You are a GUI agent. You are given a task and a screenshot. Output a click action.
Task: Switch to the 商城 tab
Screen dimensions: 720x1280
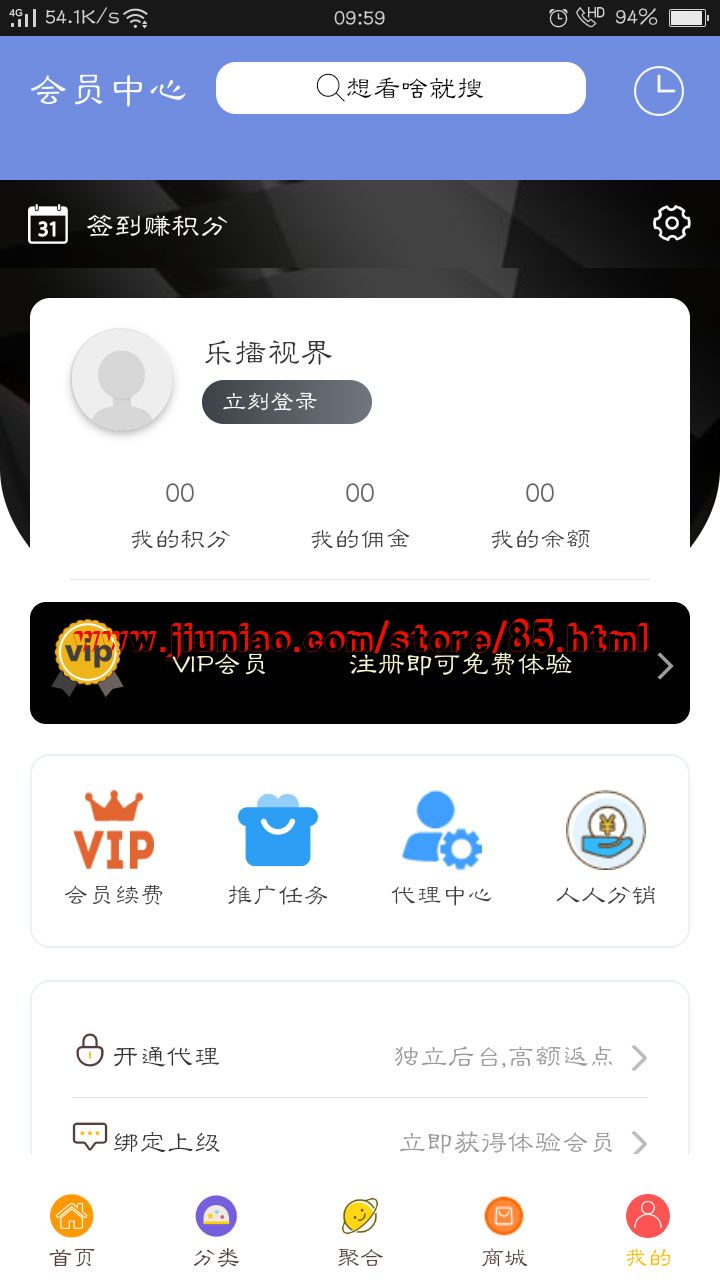pyautogui.click(x=504, y=1230)
